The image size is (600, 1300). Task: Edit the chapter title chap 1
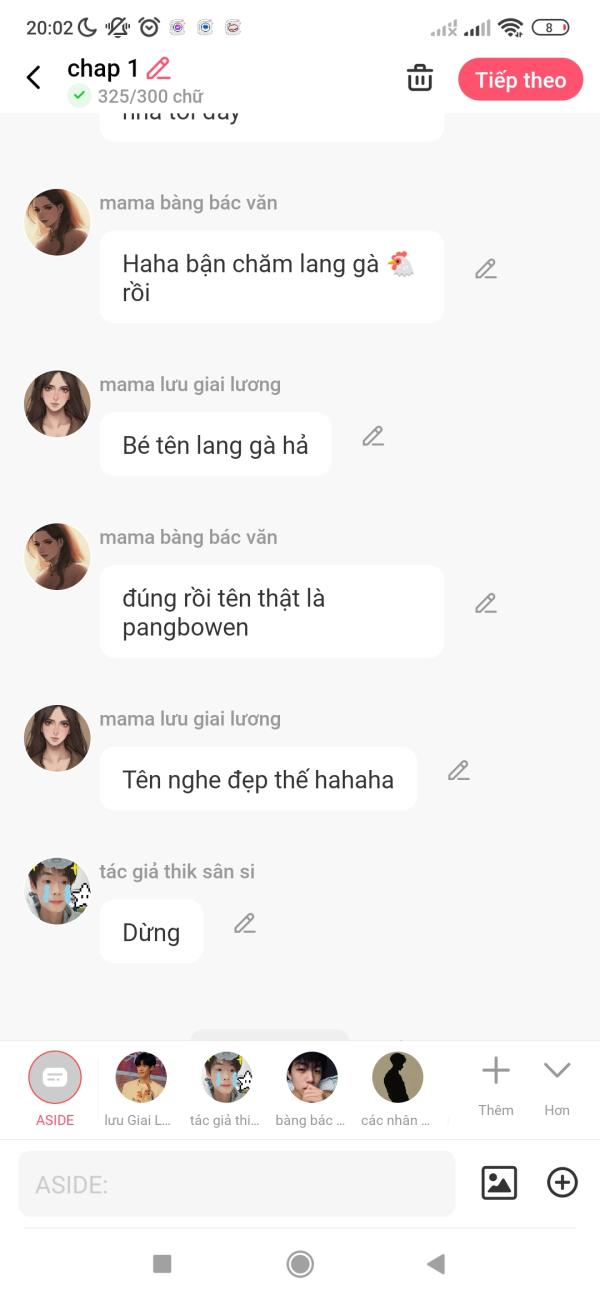coord(158,69)
